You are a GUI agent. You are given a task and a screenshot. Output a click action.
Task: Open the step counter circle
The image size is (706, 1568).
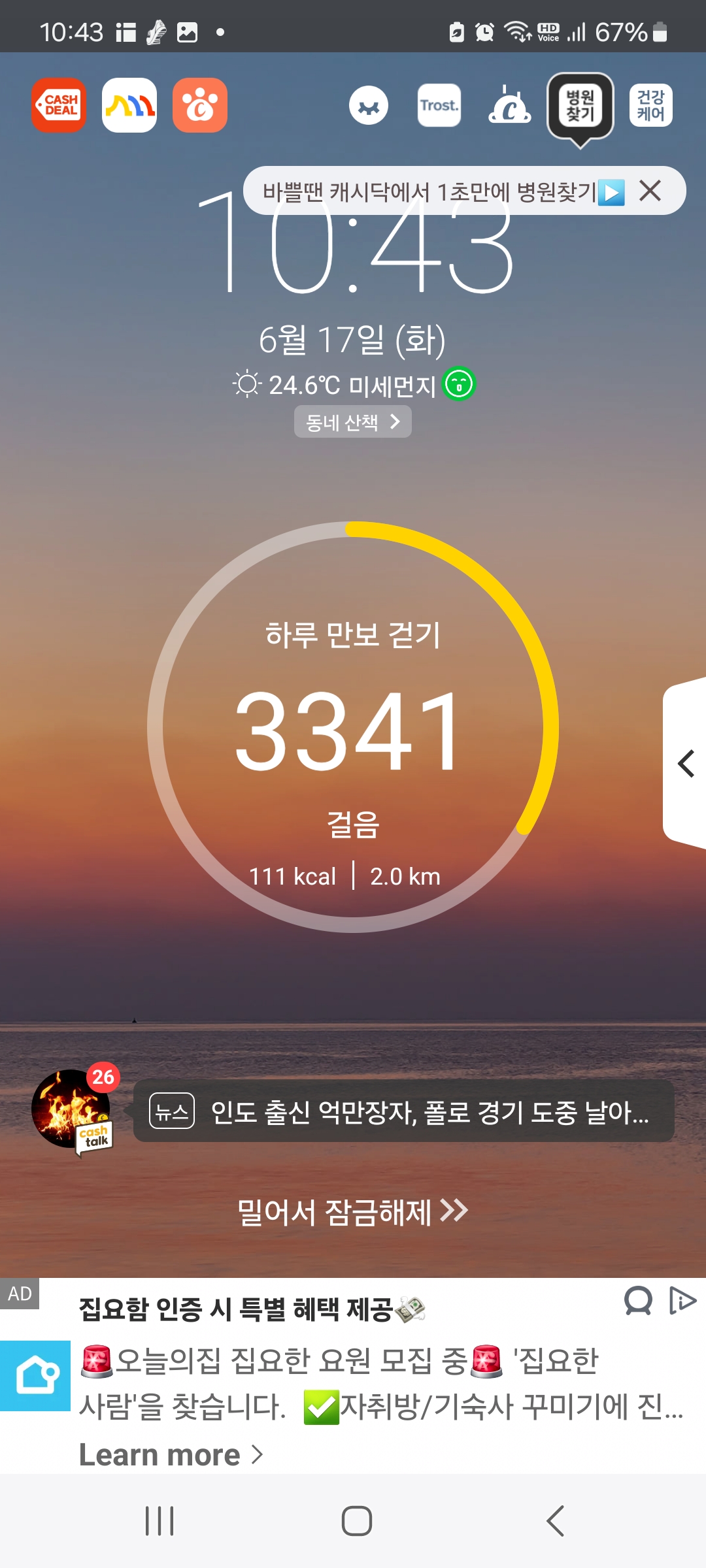(353, 727)
